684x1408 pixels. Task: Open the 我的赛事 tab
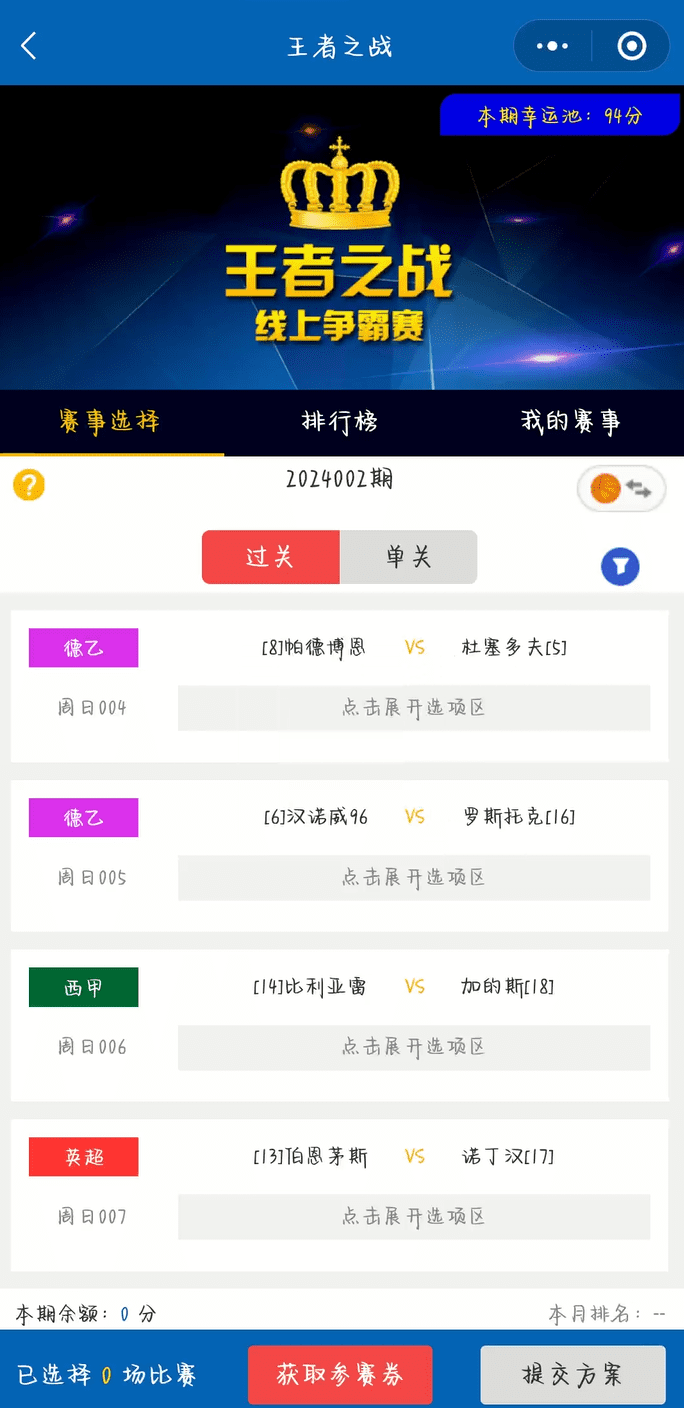(570, 421)
